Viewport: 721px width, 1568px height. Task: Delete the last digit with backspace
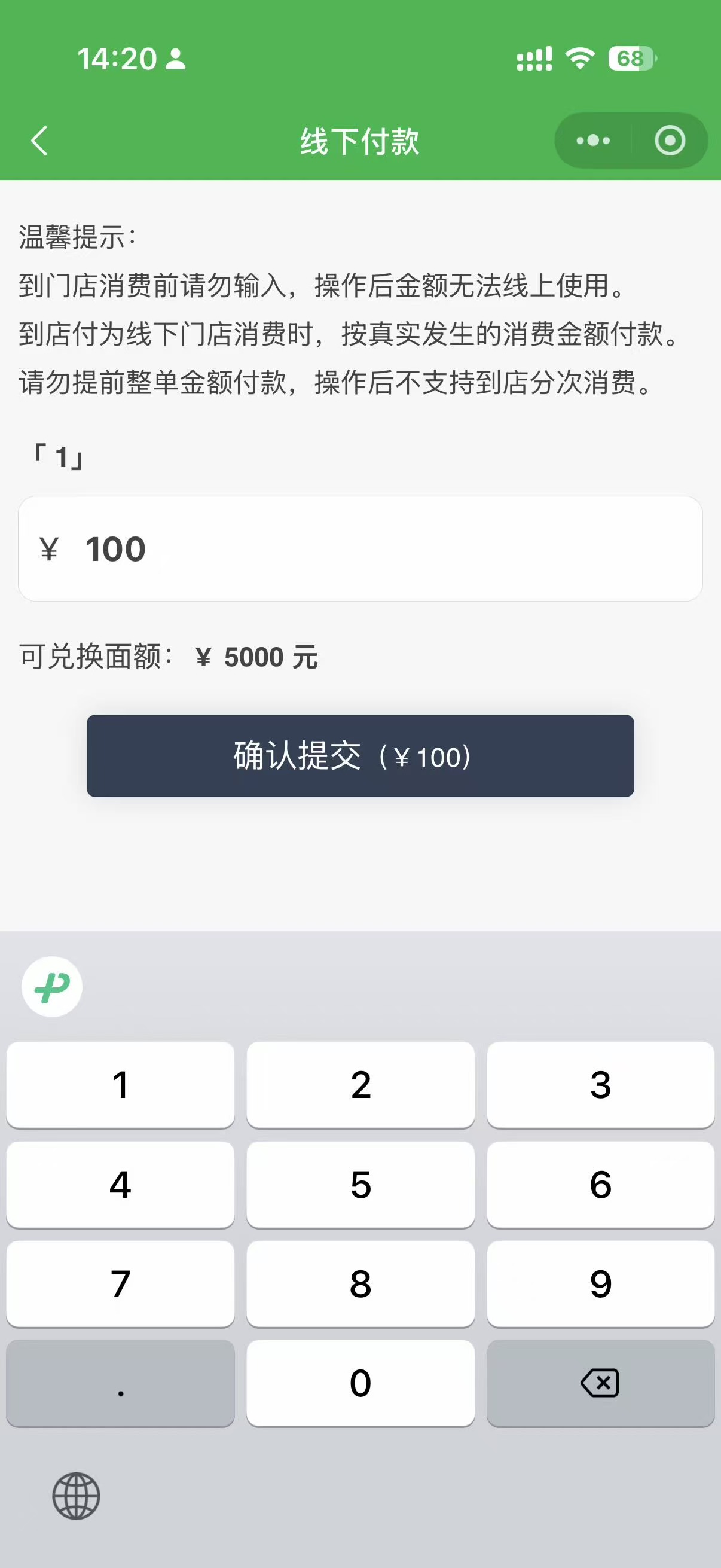coord(600,1383)
